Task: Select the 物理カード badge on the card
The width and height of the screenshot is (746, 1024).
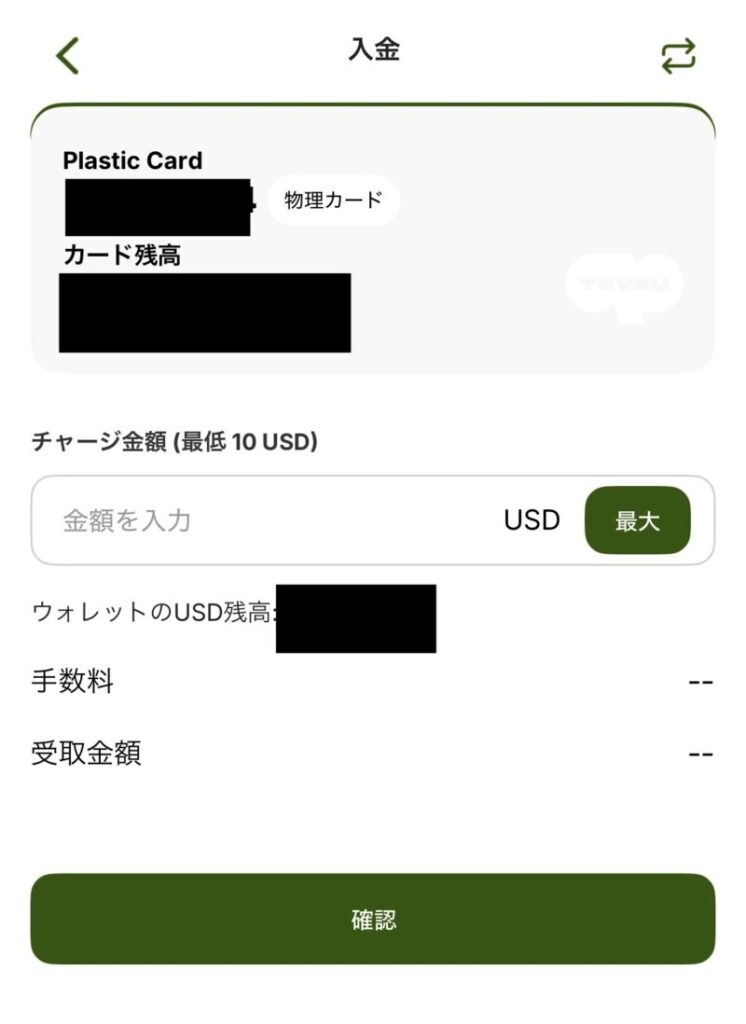Action: pyautogui.click(x=334, y=200)
